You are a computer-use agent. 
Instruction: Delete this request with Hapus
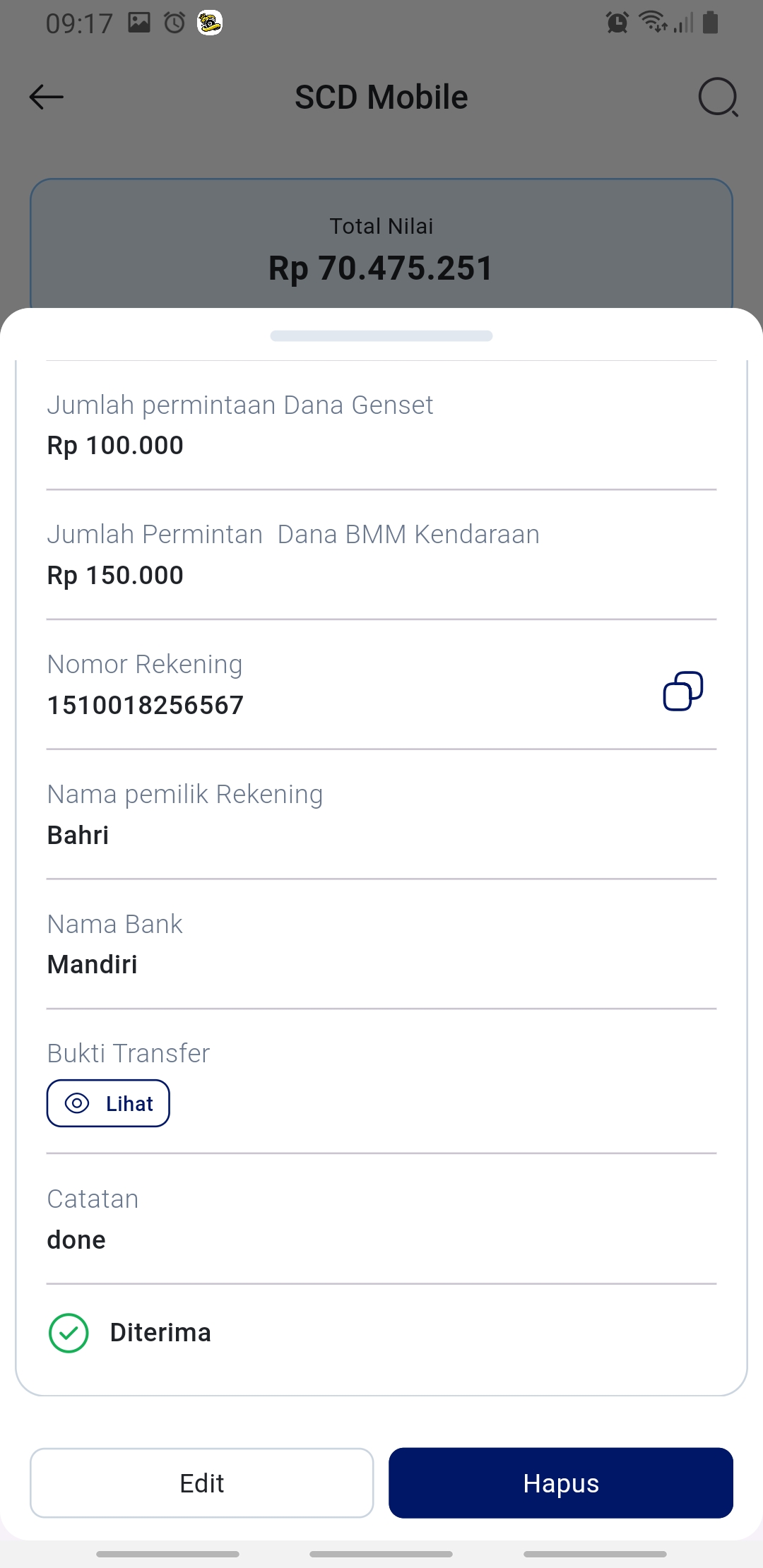pyautogui.click(x=561, y=1483)
